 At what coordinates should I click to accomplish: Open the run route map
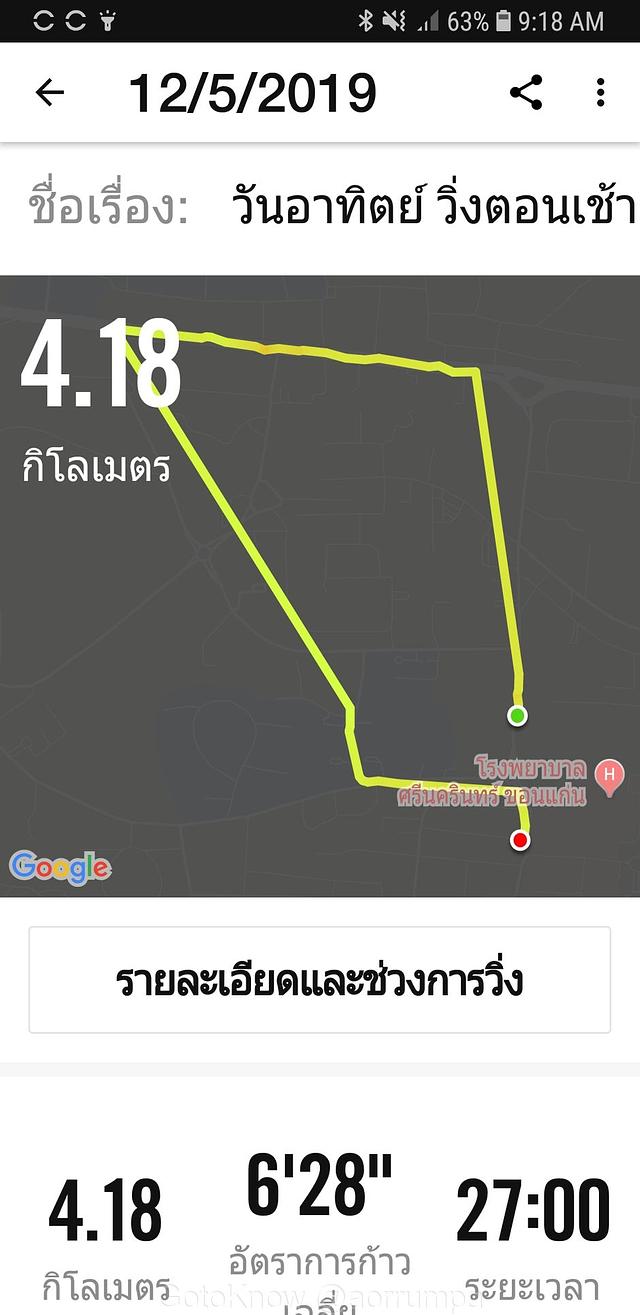click(320, 585)
